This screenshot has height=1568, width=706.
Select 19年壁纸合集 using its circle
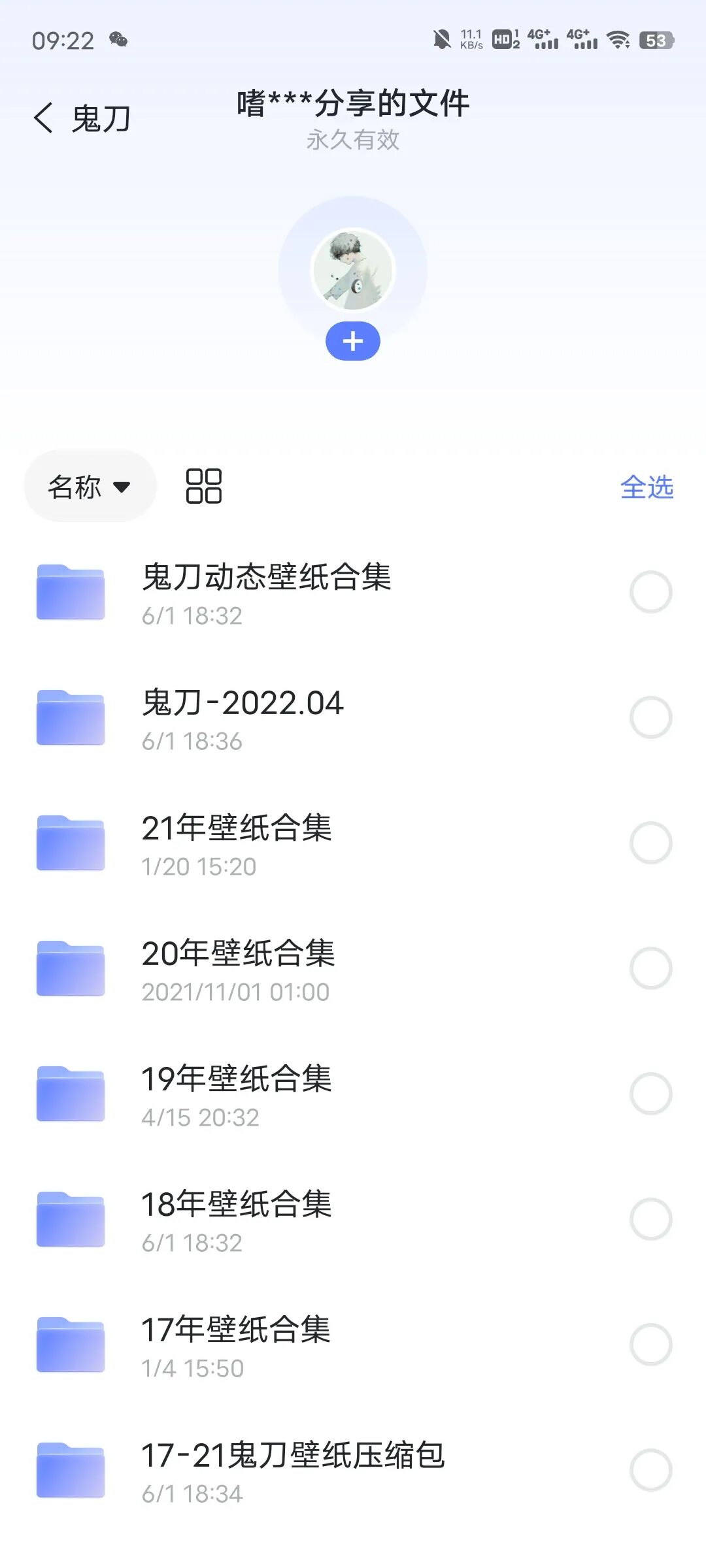[650, 1094]
